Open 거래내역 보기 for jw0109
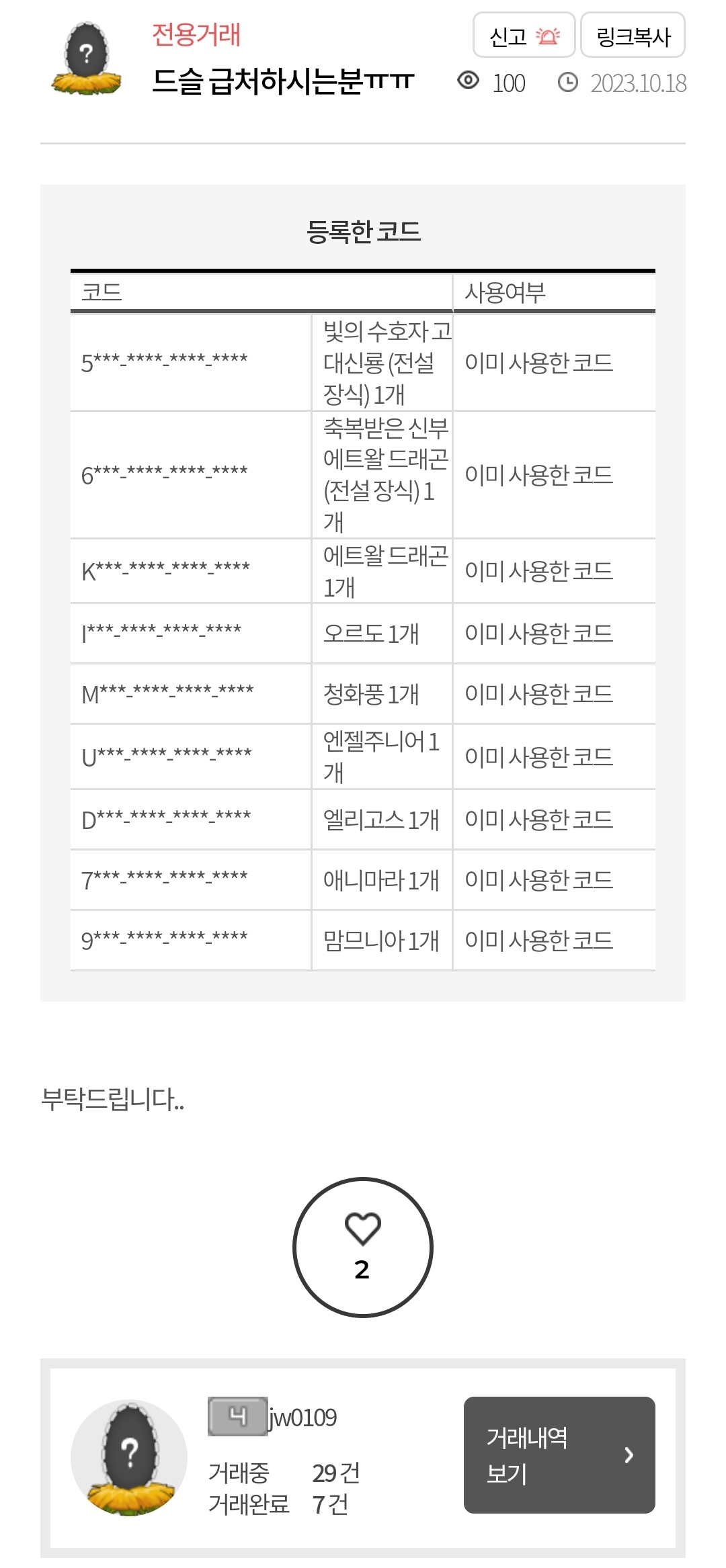Viewport: 726px width, 1568px height. pos(559,1454)
